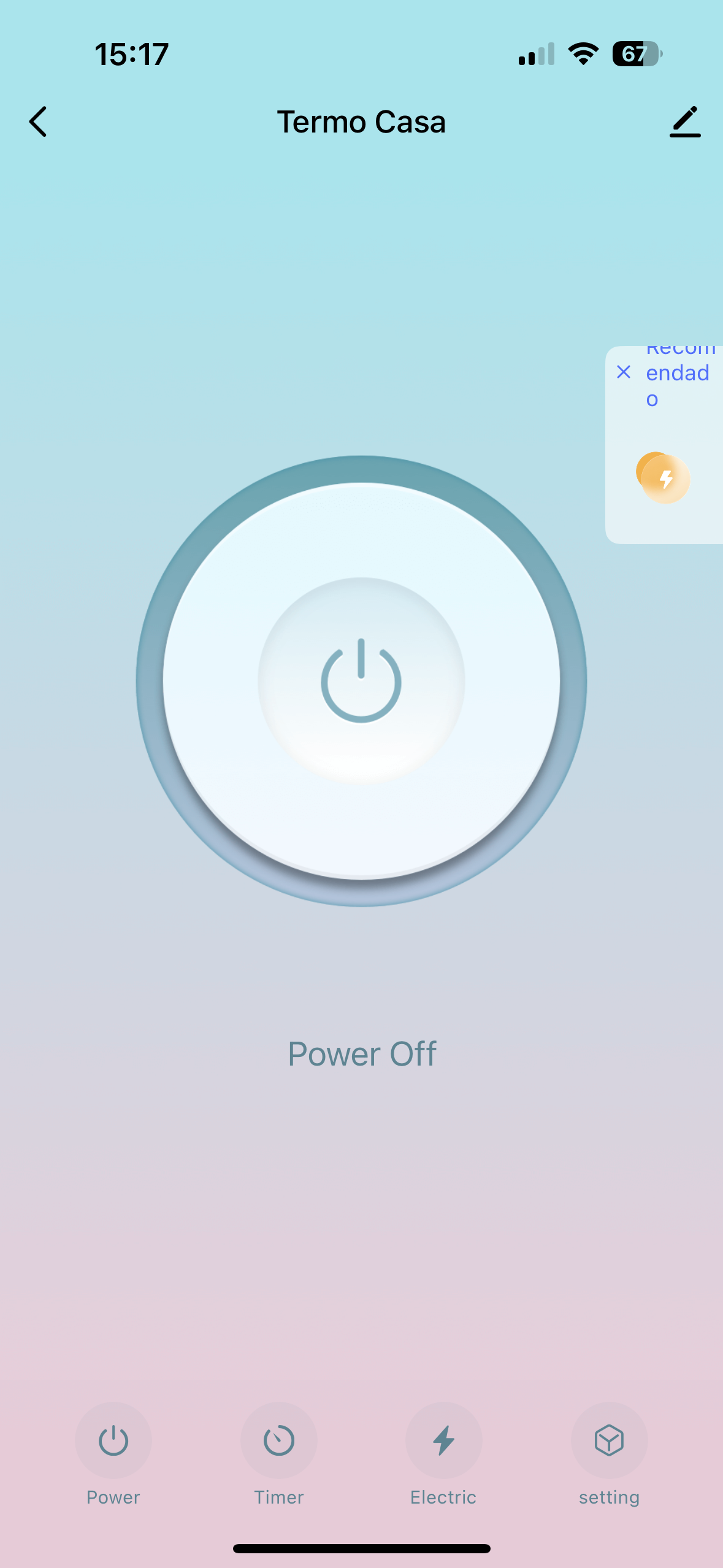Open the Recomendado energy coin card
This screenshot has width=723, height=1568.
tap(664, 478)
